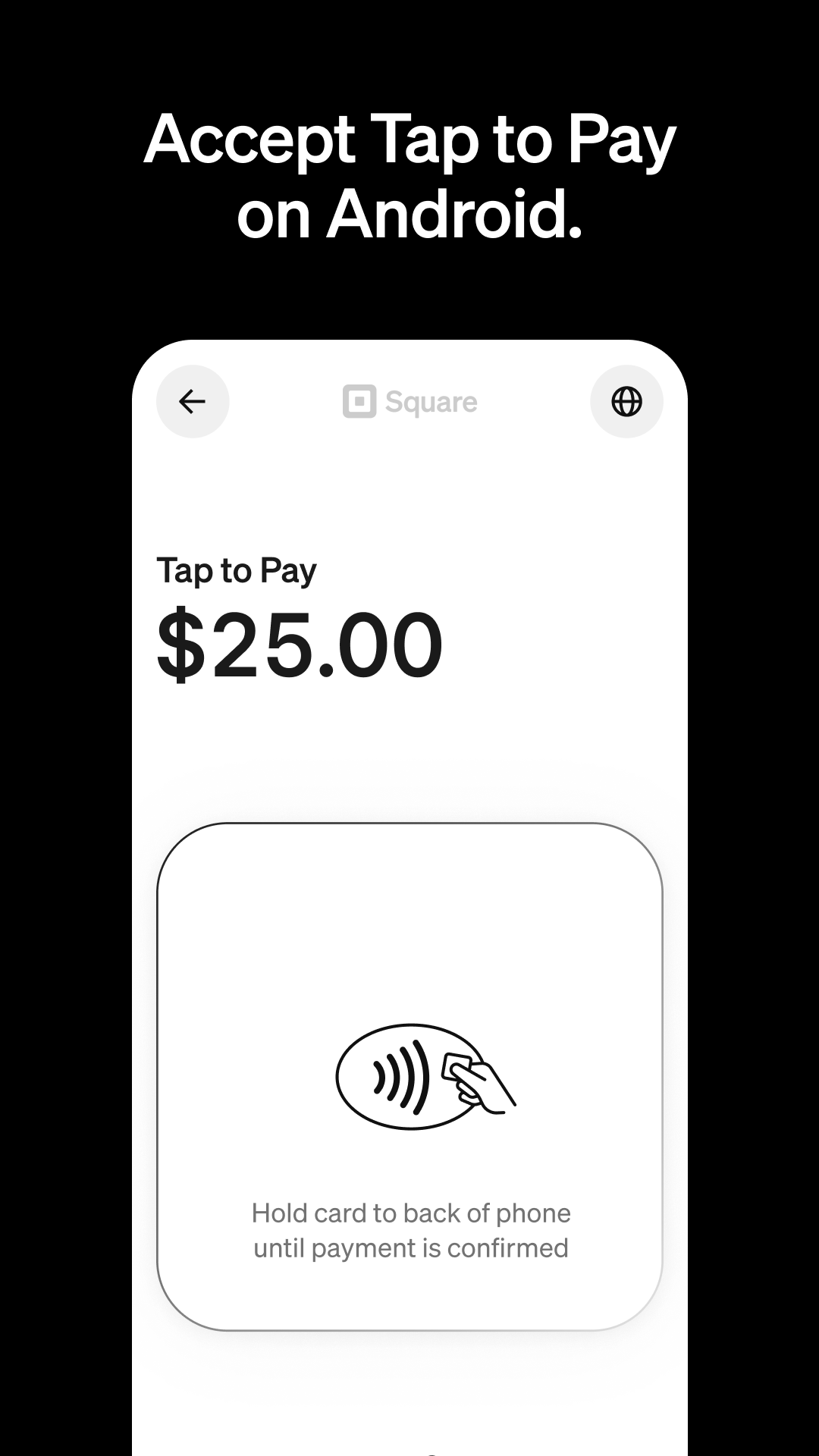This screenshot has height=1456, width=819.
Task: Click the Tap to Pay label
Action: (236, 570)
